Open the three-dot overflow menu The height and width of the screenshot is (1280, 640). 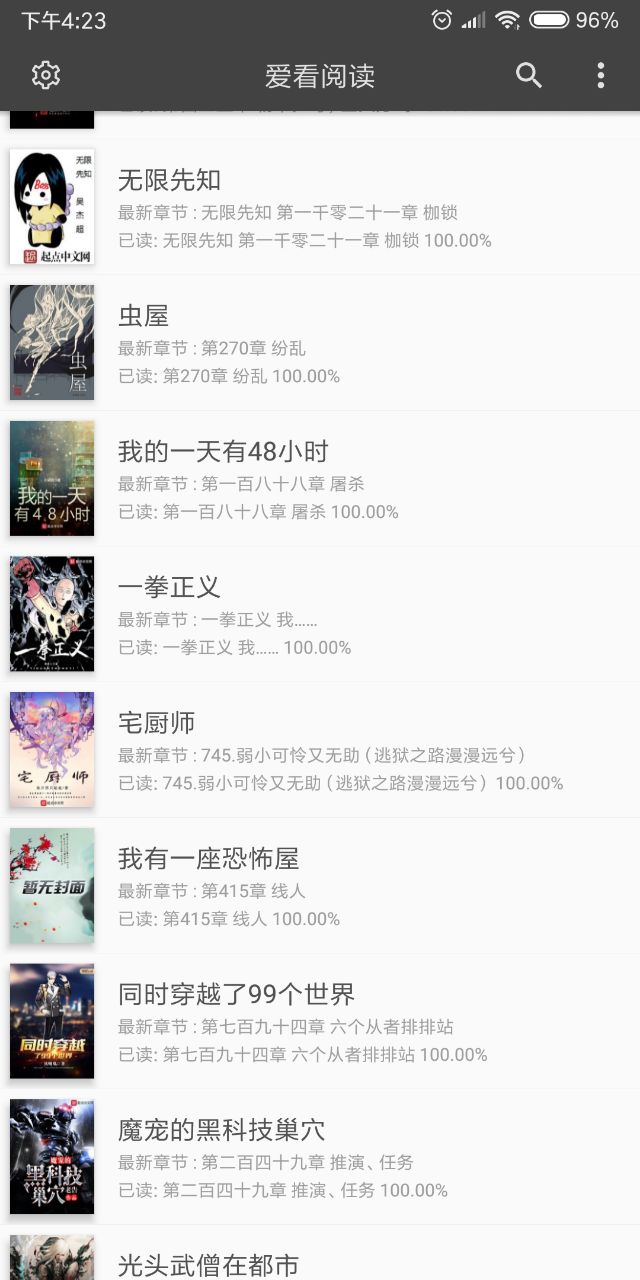click(x=600, y=75)
